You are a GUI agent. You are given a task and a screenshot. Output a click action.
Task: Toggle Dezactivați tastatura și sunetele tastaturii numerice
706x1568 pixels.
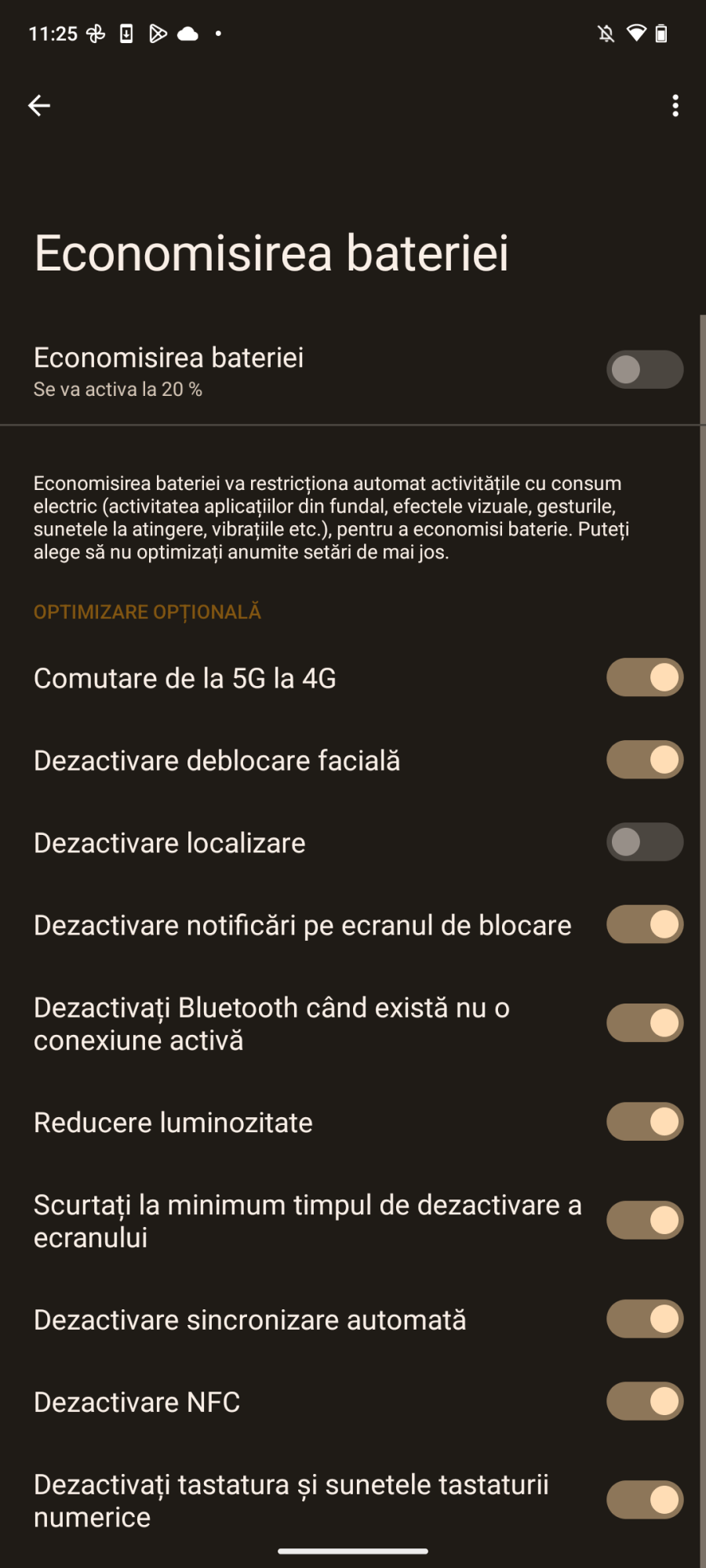tap(645, 1501)
